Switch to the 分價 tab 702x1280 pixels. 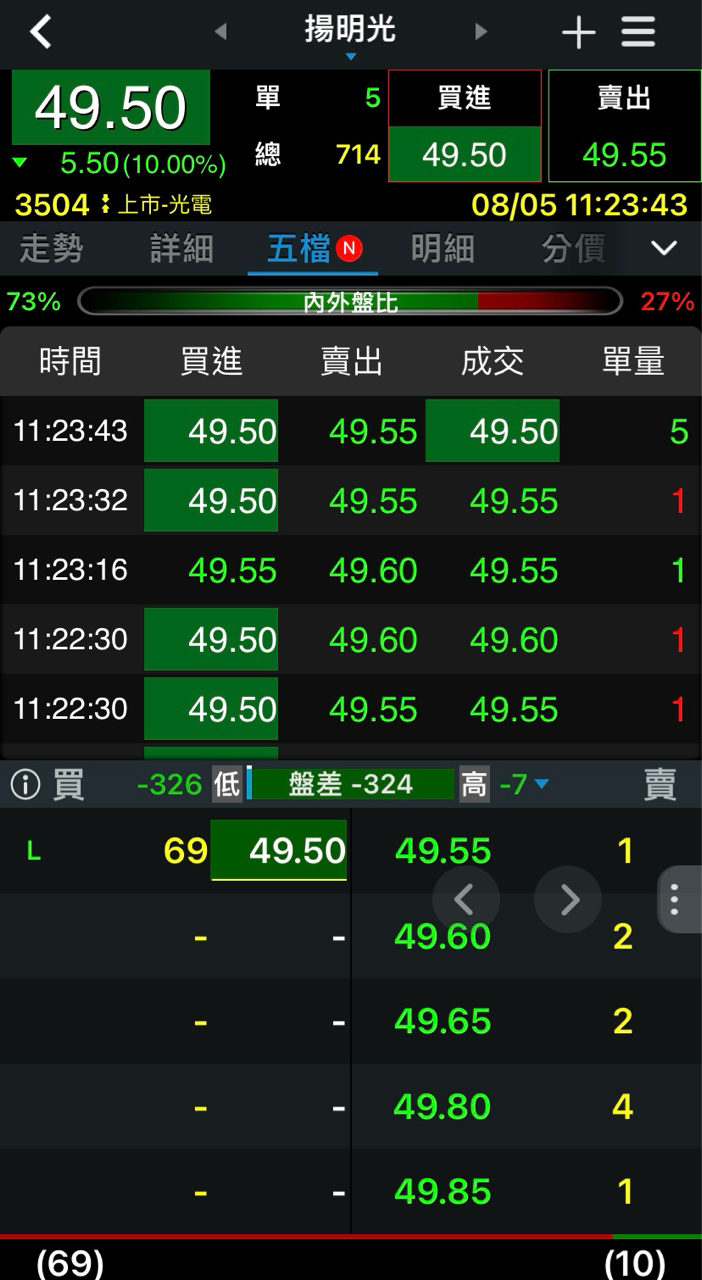(573, 249)
